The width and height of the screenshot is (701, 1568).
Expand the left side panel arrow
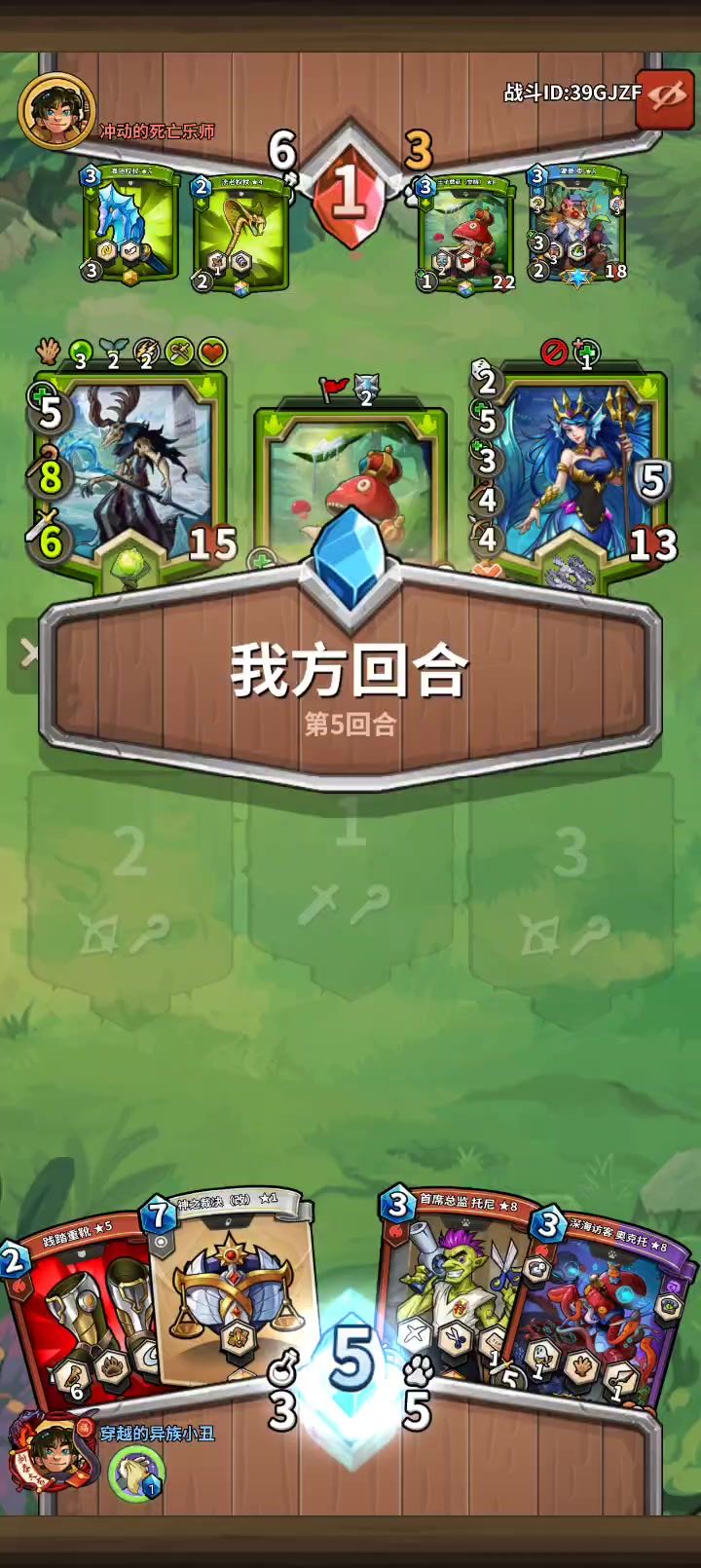point(25,653)
